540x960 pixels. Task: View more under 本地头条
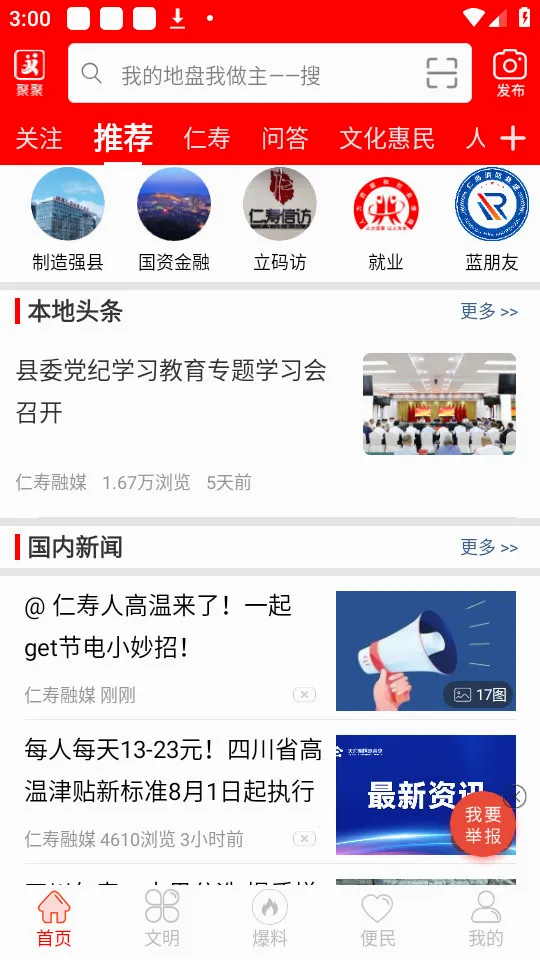pyautogui.click(x=489, y=311)
